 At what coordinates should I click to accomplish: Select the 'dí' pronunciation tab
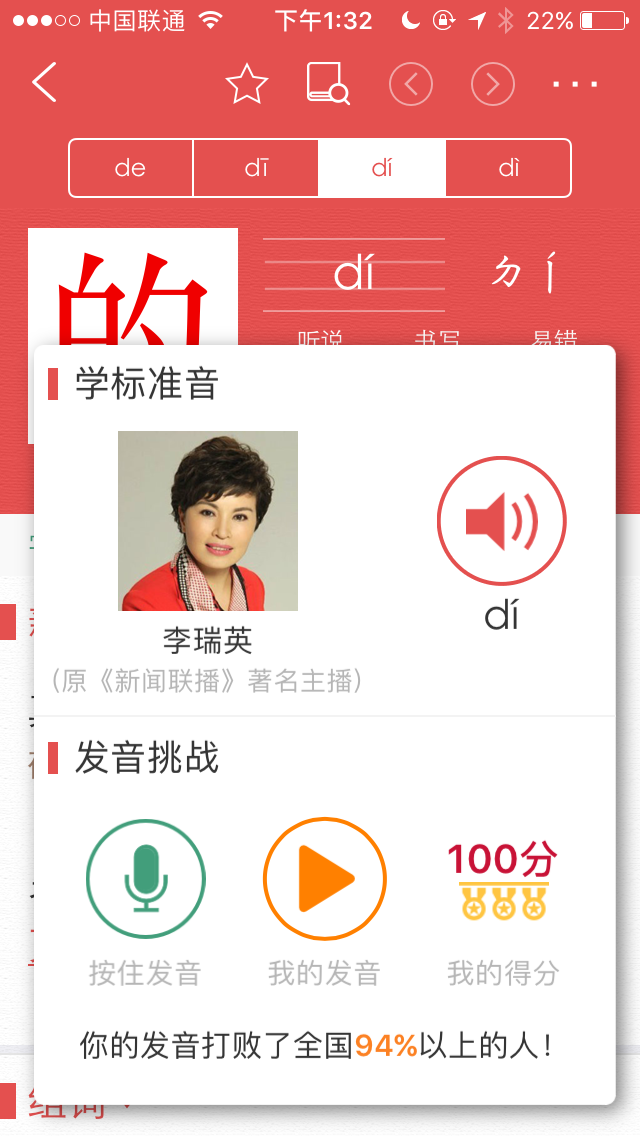pos(382,168)
